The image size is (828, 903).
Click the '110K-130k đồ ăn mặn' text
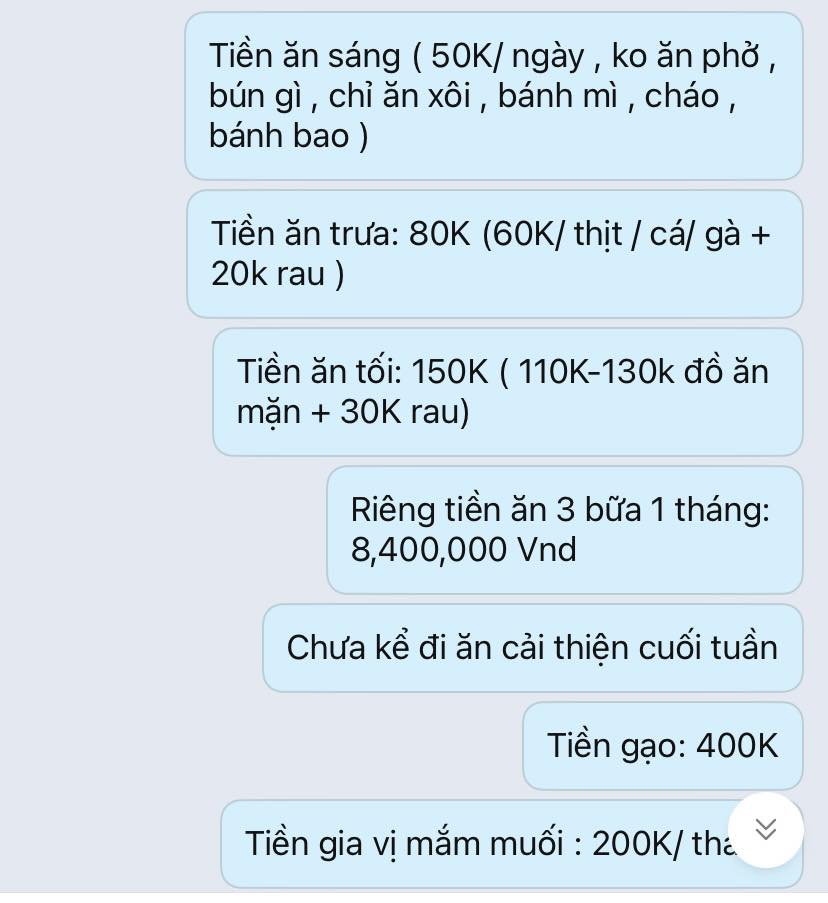[x=640, y=371]
